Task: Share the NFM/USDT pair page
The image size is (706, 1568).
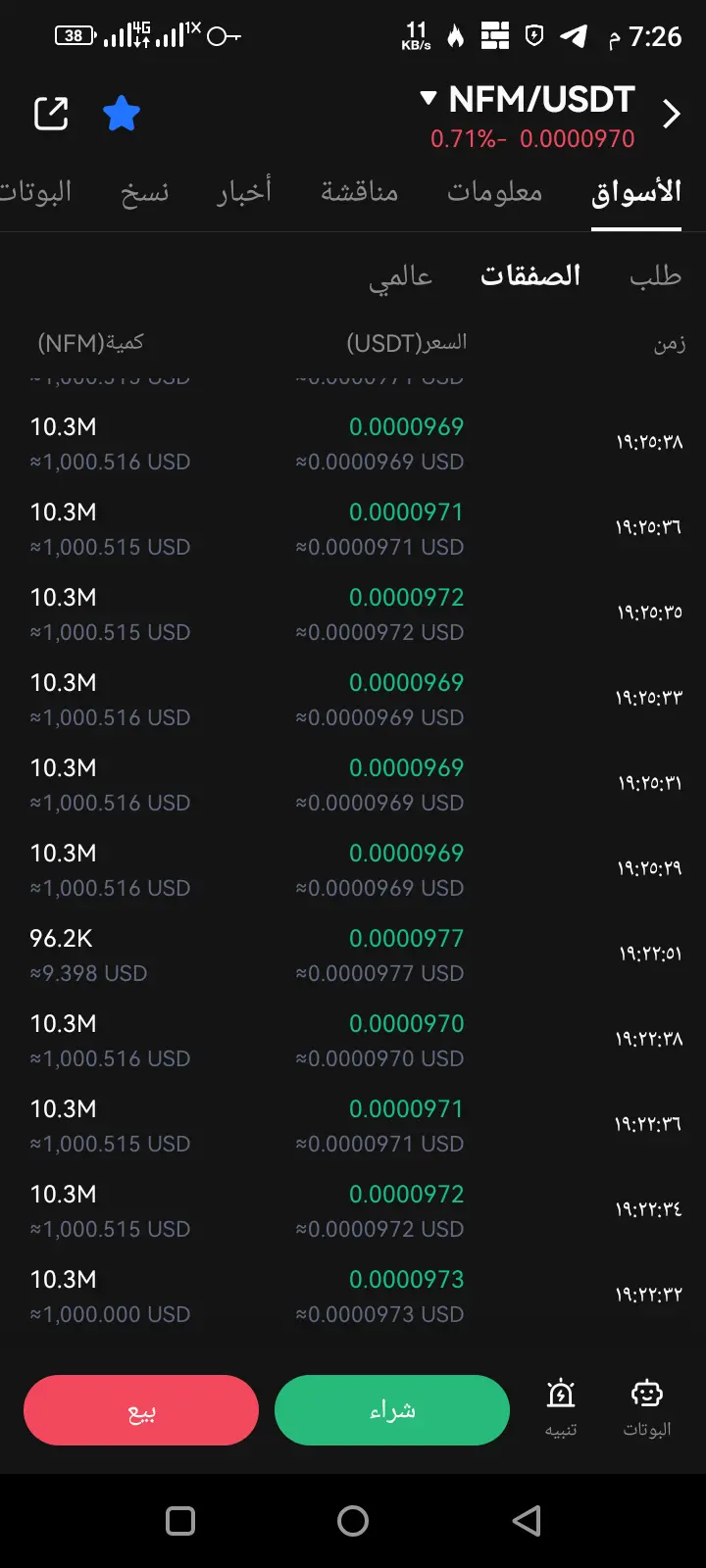Action: 51,114
